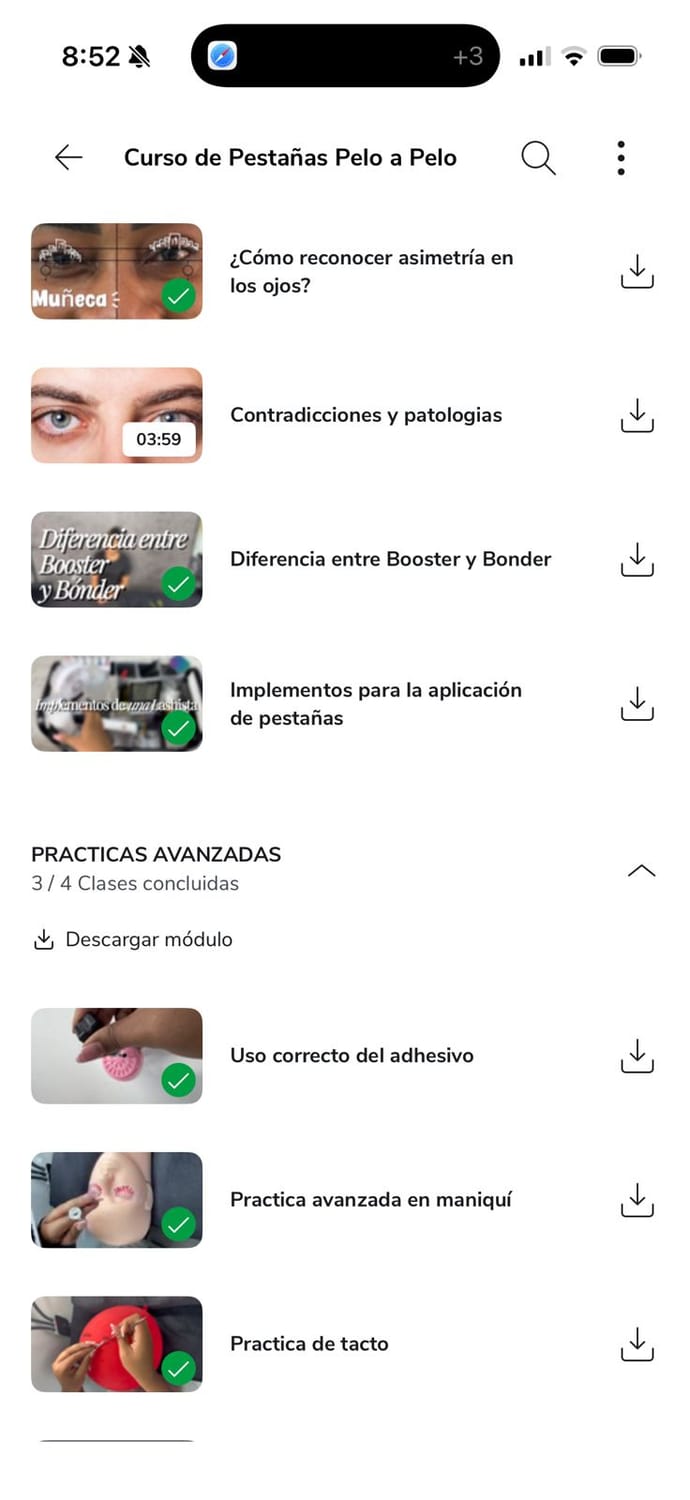The width and height of the screenshot is (690, 1500).
Task: Open Uso correcto del adhesivo lesson
Action: point(351,1055)
